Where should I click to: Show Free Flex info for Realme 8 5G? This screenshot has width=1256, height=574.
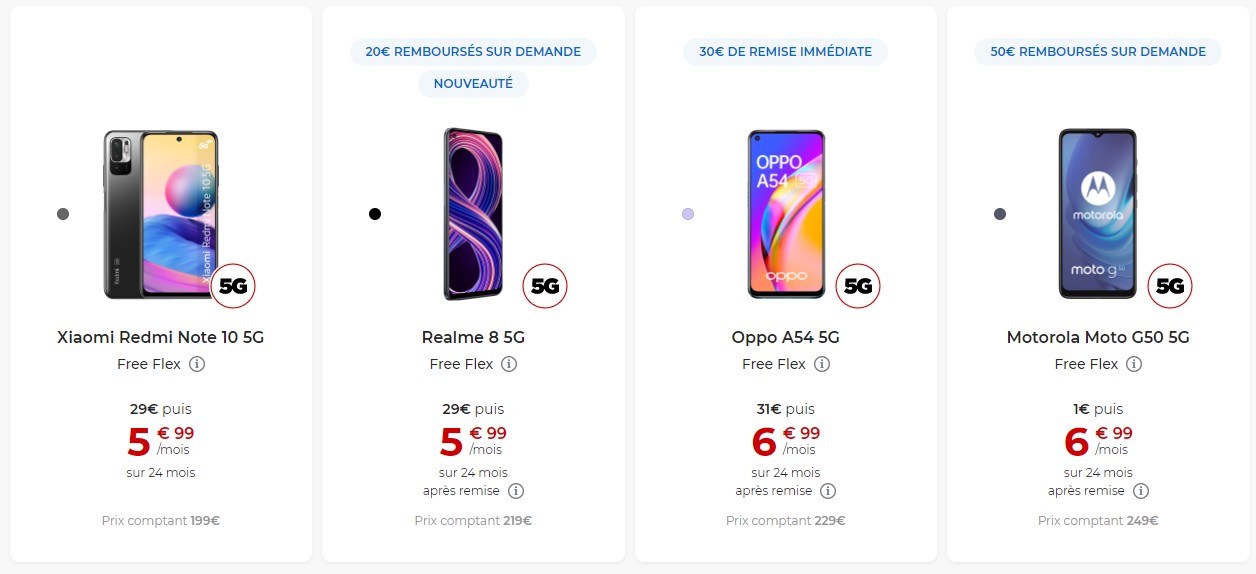point(509,364)
